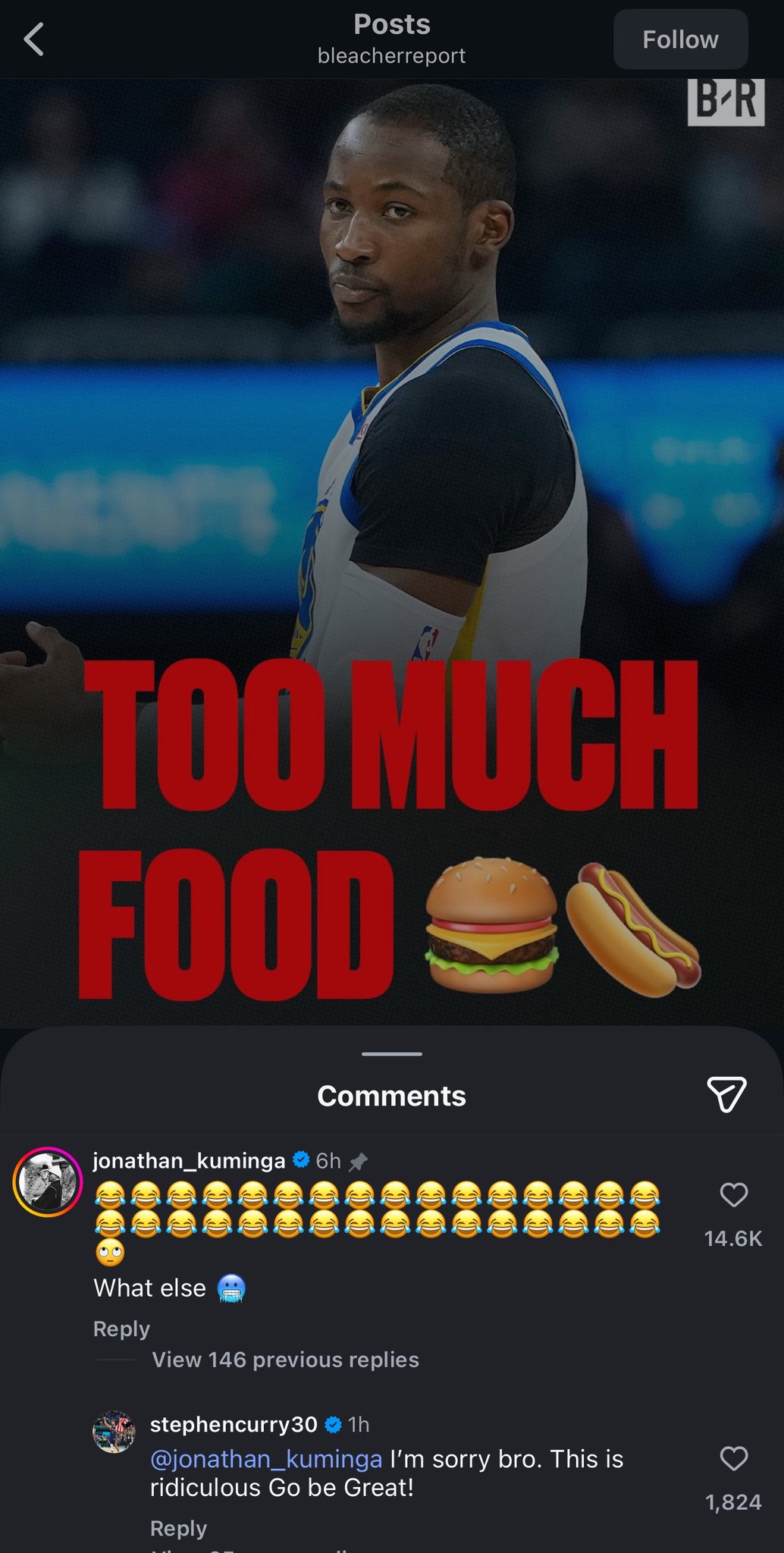Image resolution: width=784 pixels, height=1553 pixels.
Task: Share the post via the paper-plane icon
Action: (726, 1094)
